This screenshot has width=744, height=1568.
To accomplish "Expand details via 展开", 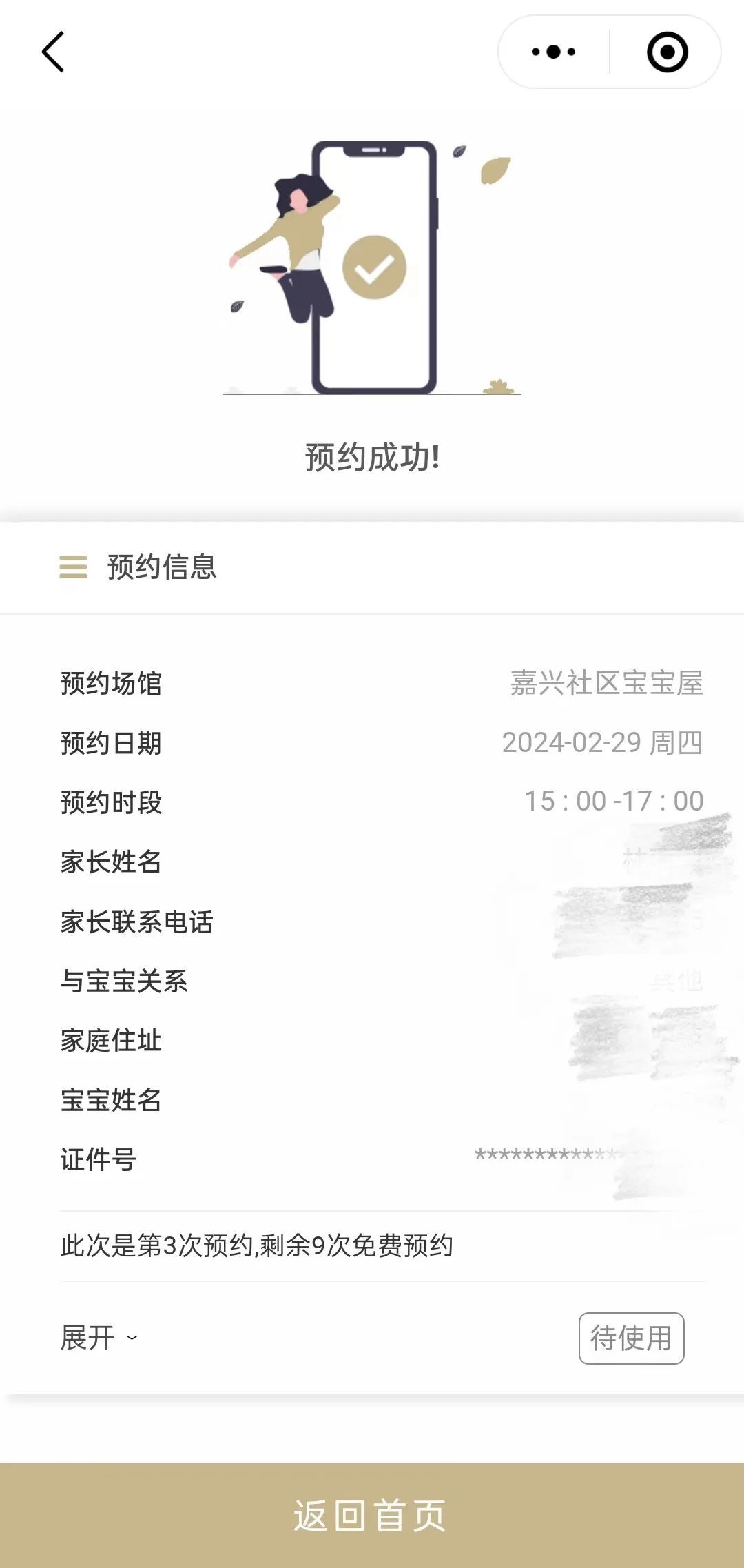I will [99, 1338].
